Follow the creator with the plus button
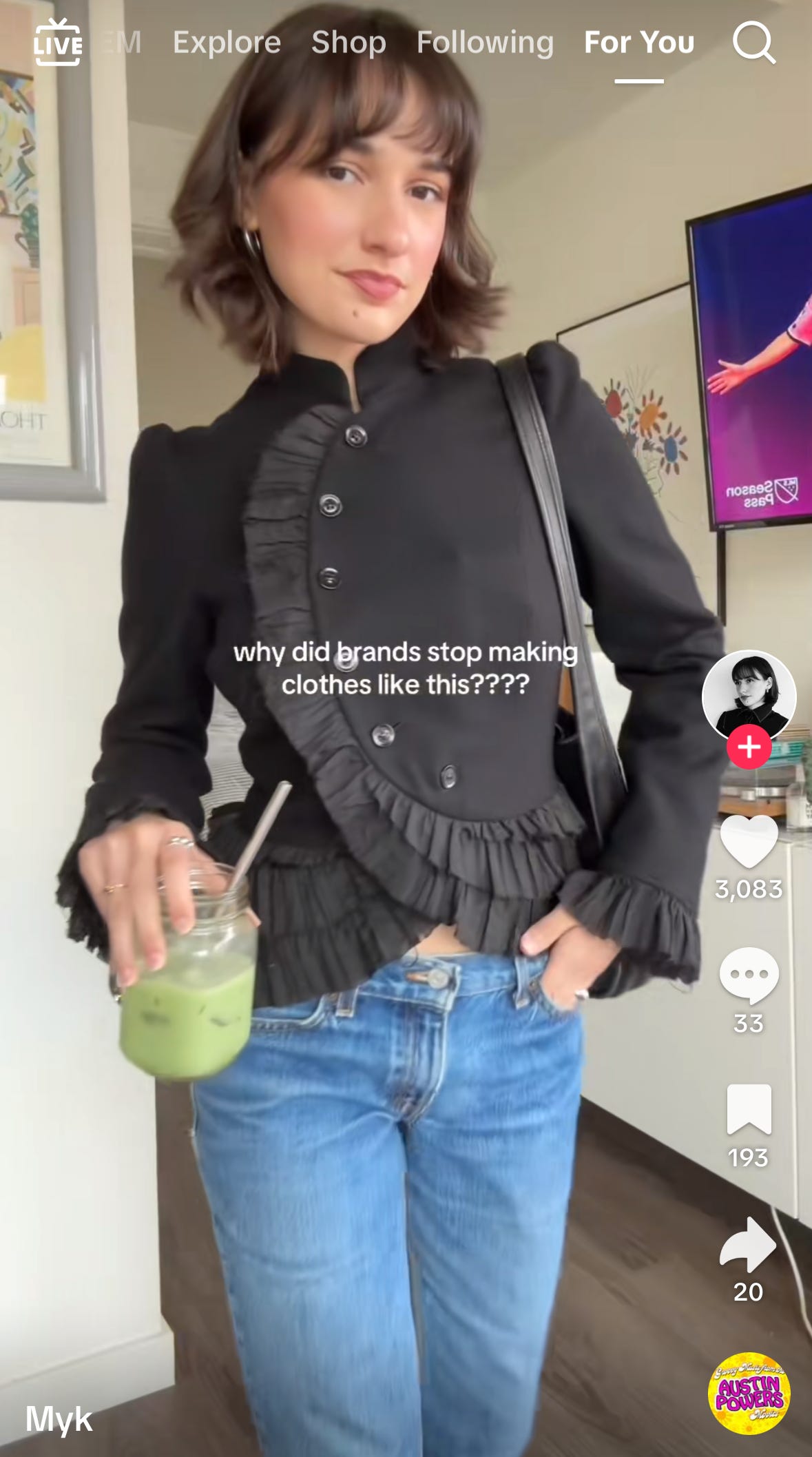812x1457 pixels. (749, 747)
